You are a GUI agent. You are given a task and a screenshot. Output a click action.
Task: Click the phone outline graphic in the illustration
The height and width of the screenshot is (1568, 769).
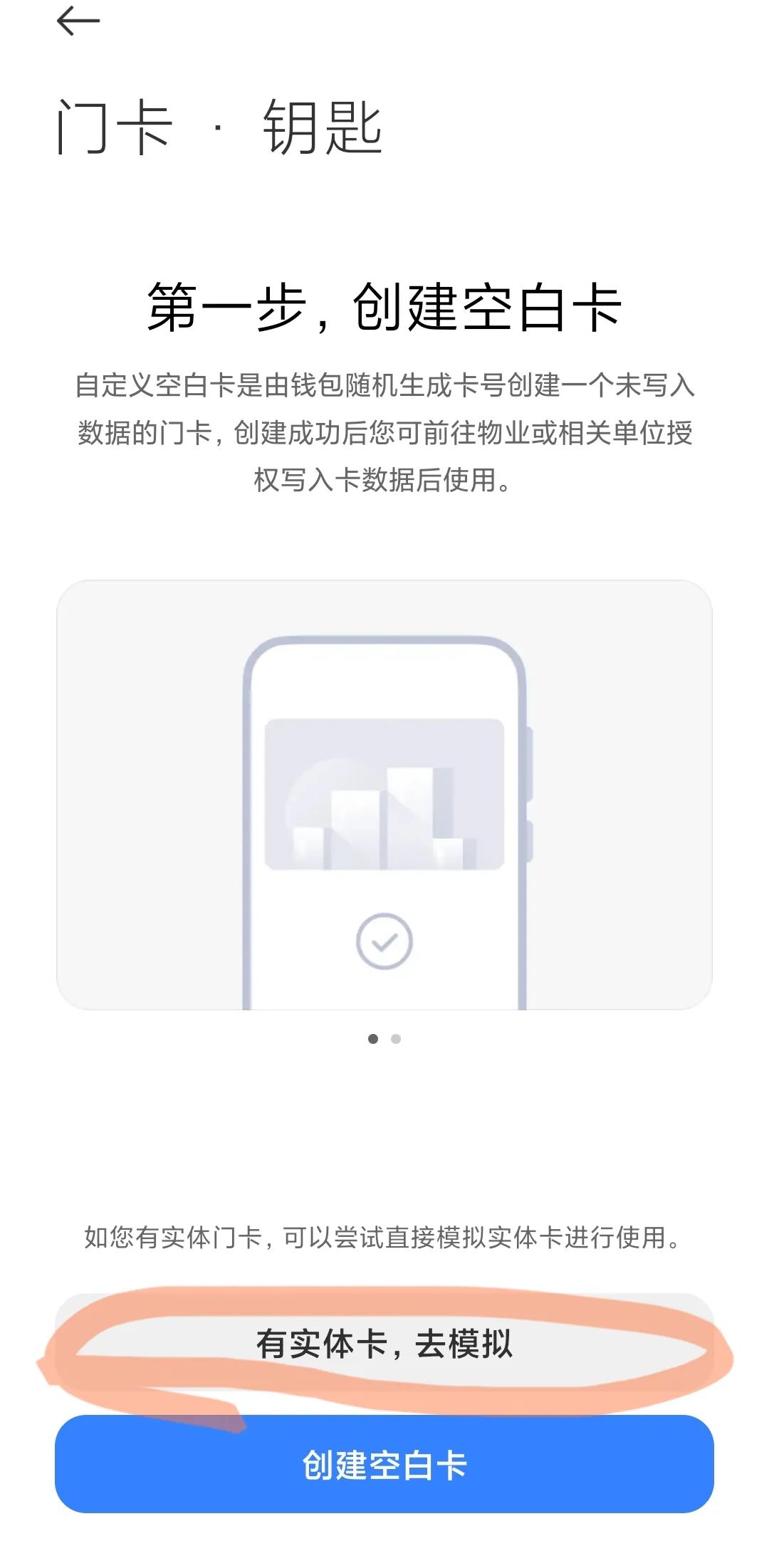click(384, 819)
